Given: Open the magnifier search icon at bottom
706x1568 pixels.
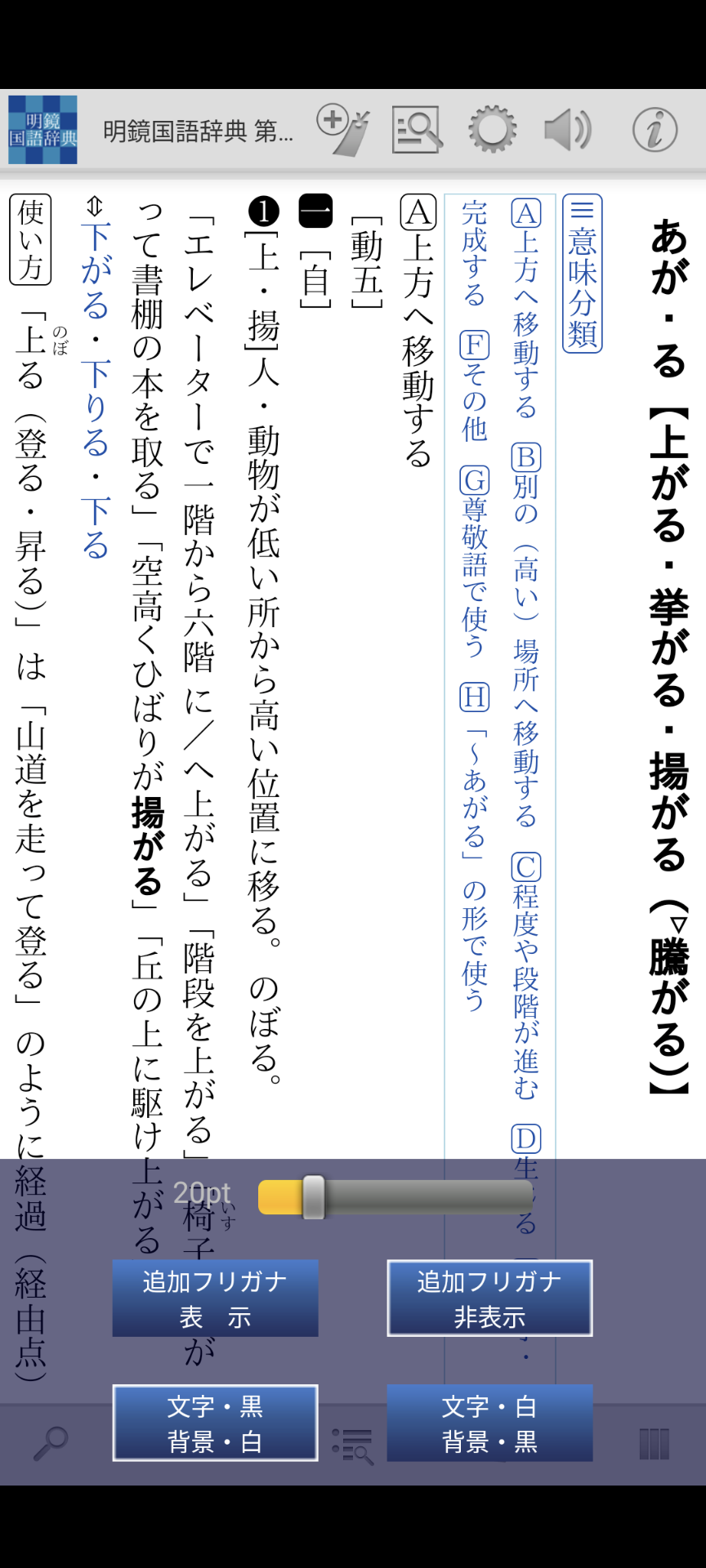Looking at the screenshot, I should (x=51, y=1444).
